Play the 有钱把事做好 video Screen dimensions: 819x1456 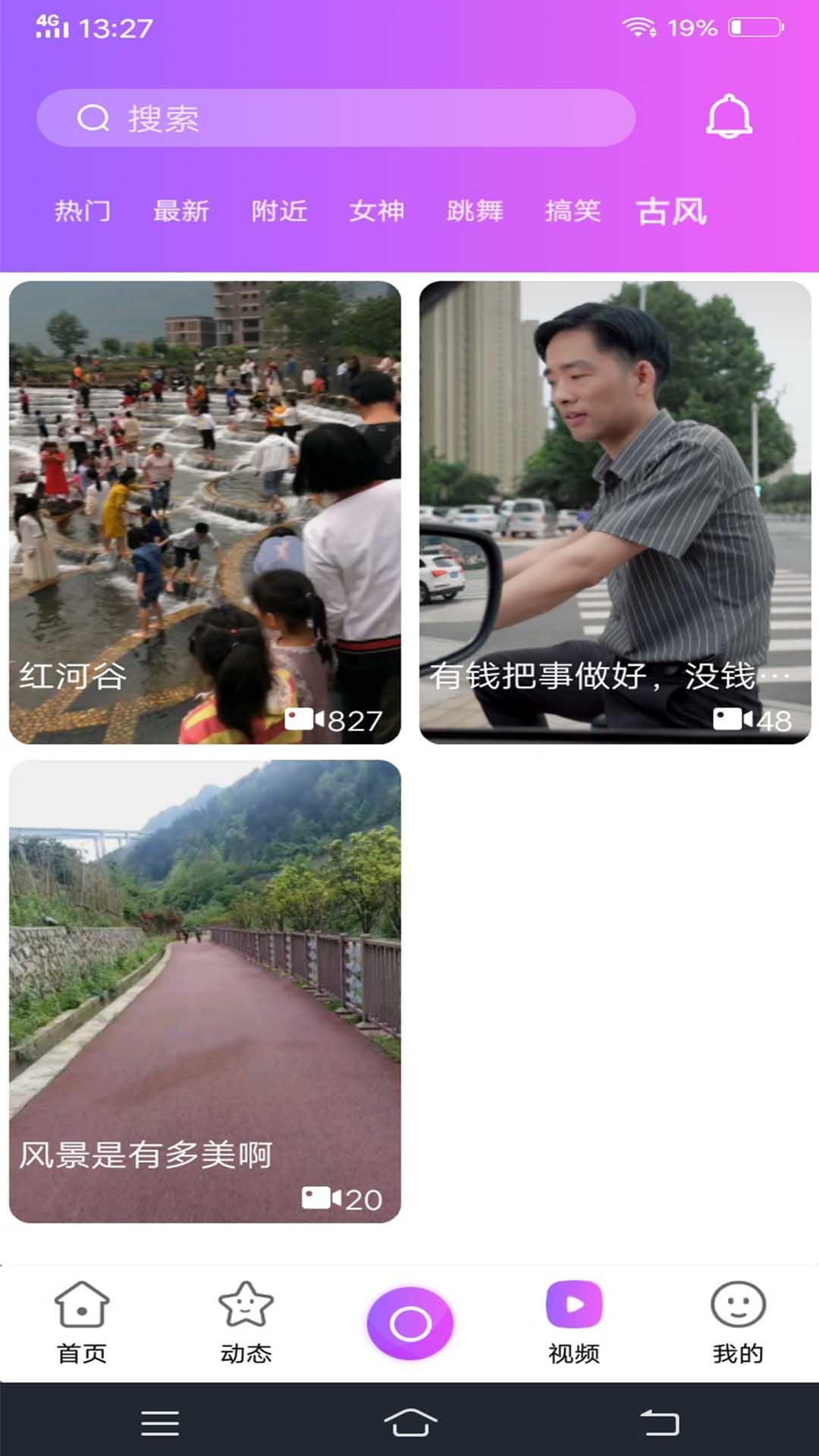click(615, 513)
